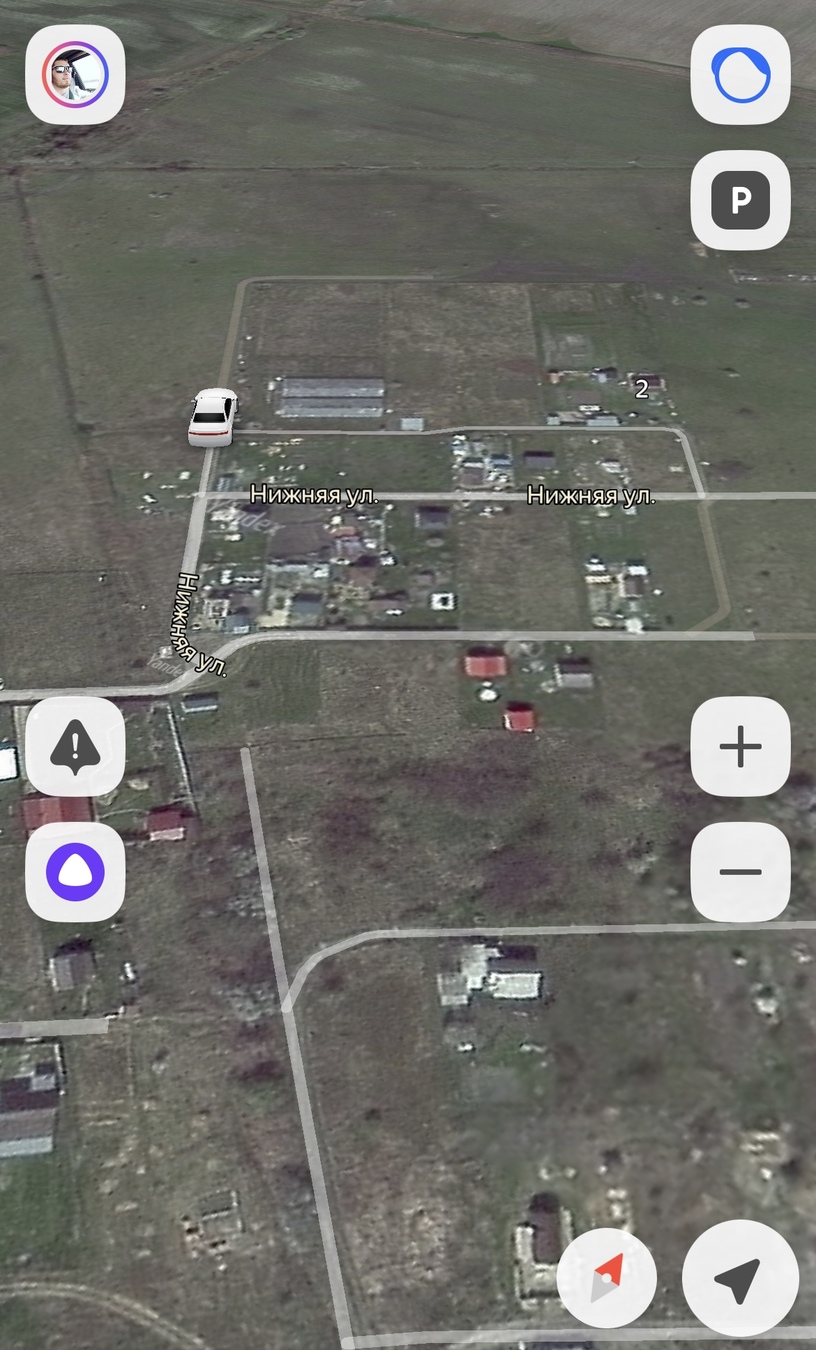
Task: Show parking spots with the P button
Action: tap(740, 200)
